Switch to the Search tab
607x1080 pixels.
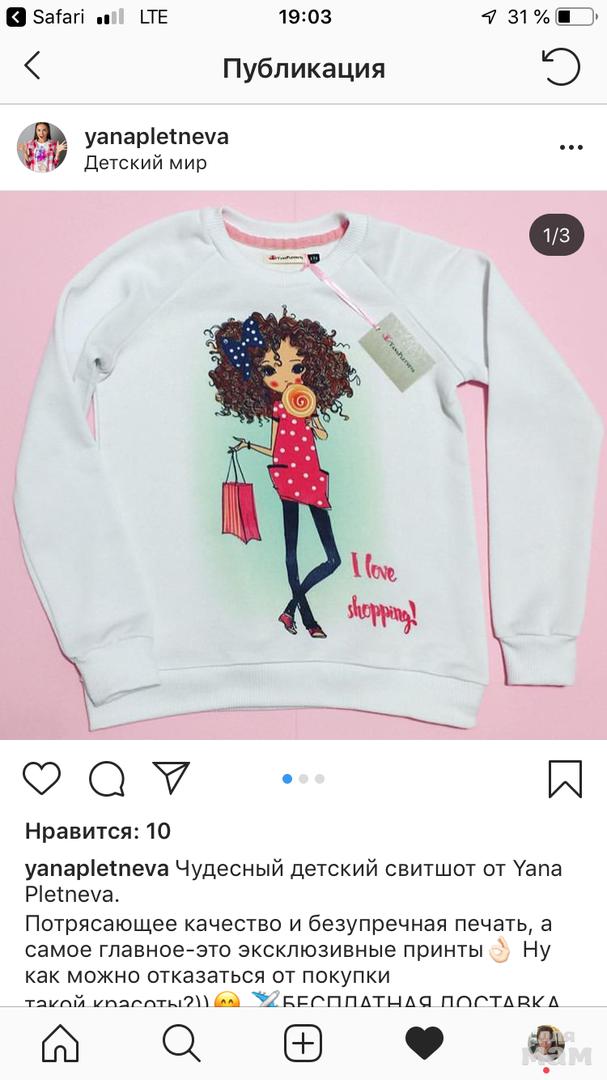pyautogui.click(x=181, y=1044)
